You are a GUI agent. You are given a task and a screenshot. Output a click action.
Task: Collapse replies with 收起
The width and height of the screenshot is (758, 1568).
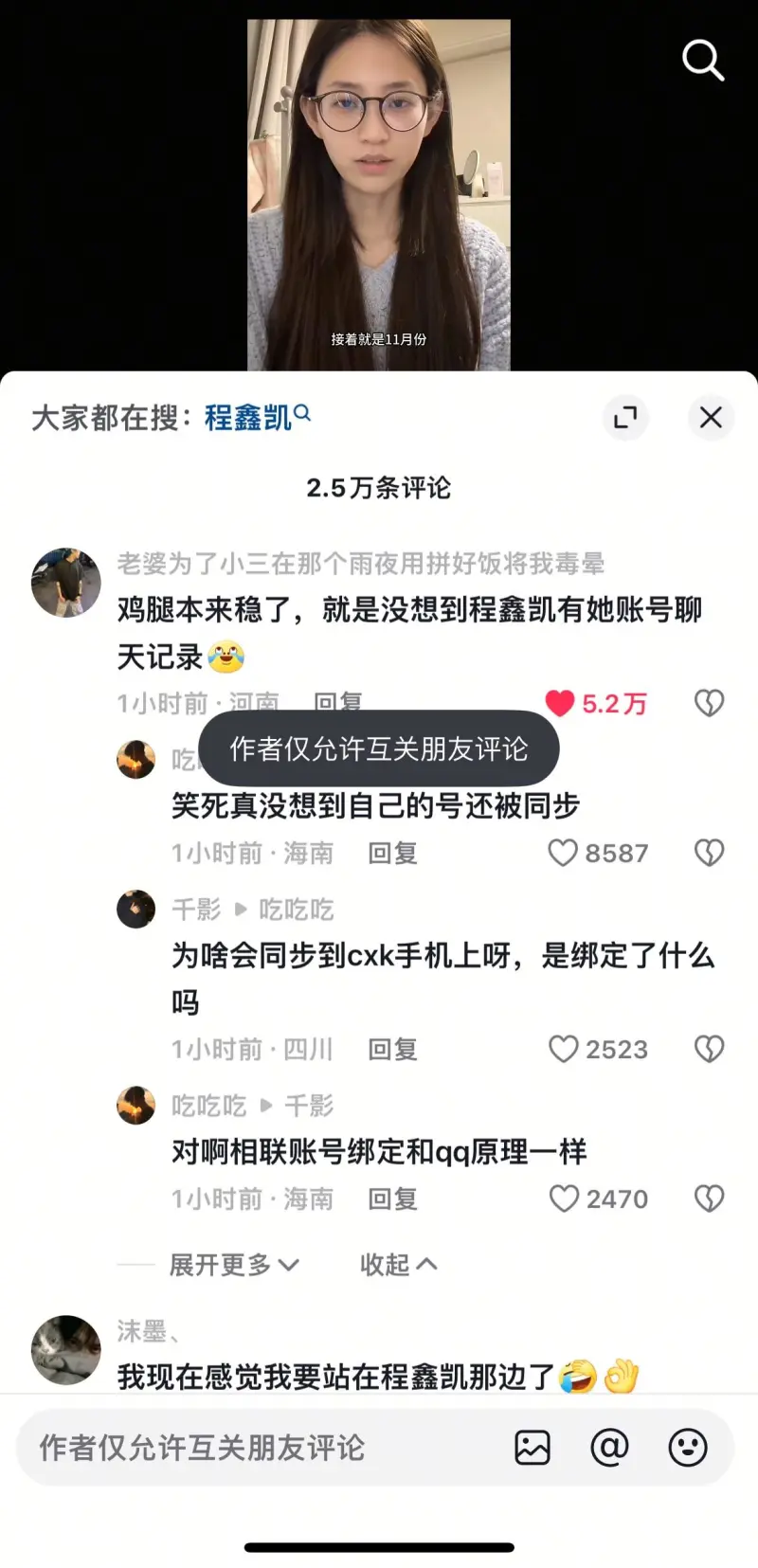click(398, 1265)
